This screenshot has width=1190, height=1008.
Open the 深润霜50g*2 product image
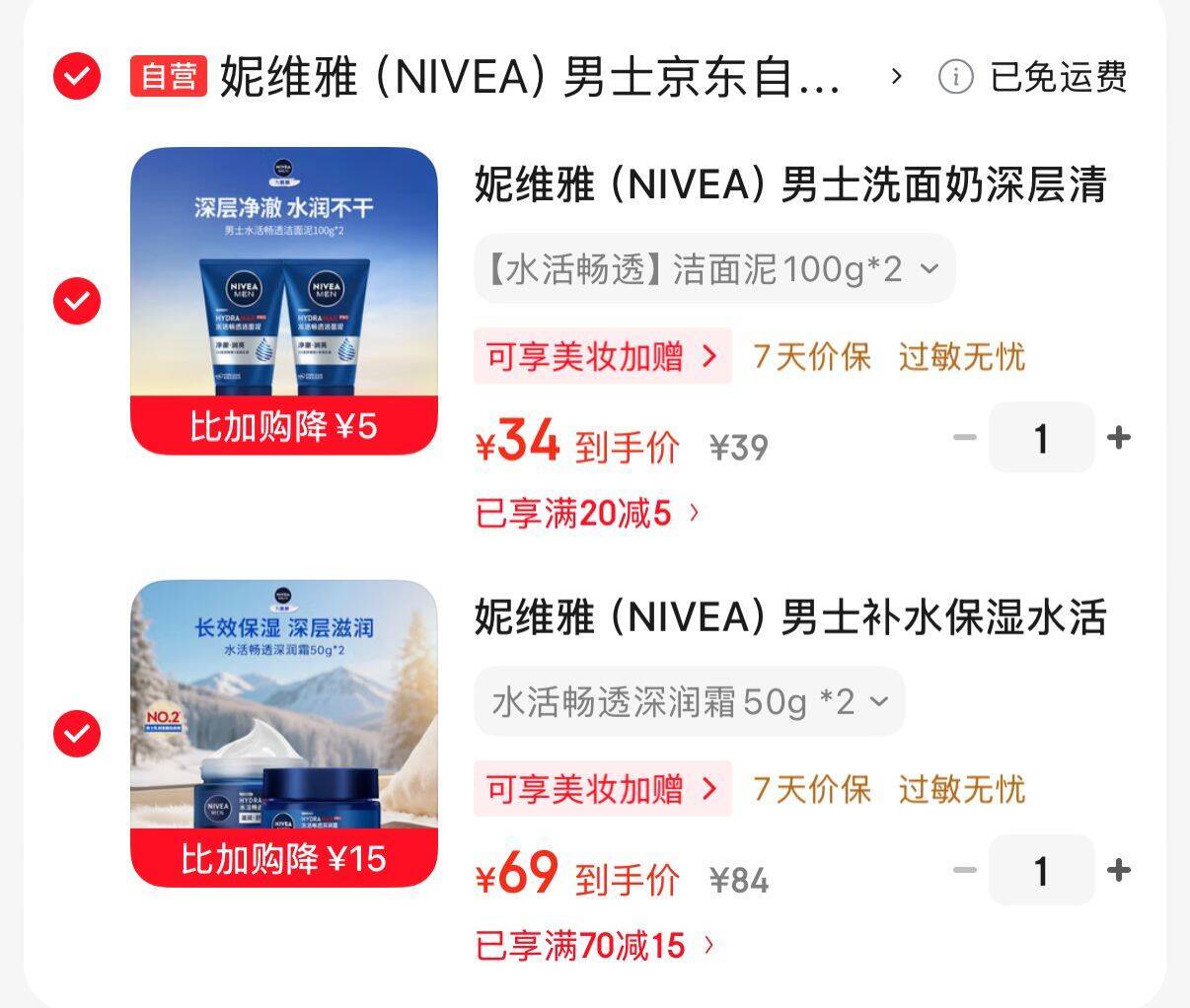coord(284,734)
